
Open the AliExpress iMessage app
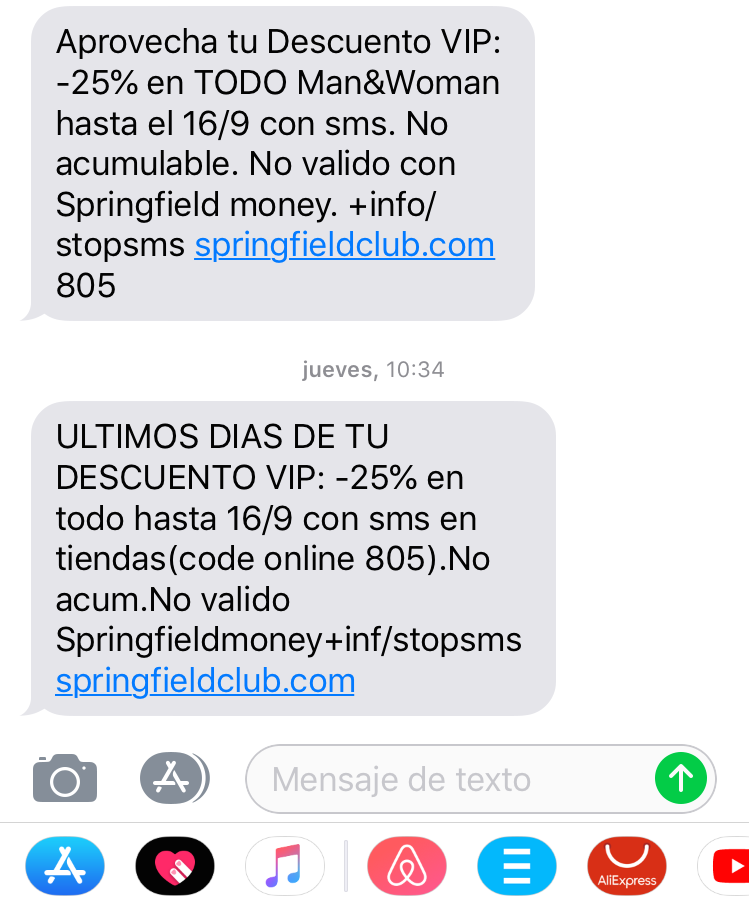click(x=627, y=866)
